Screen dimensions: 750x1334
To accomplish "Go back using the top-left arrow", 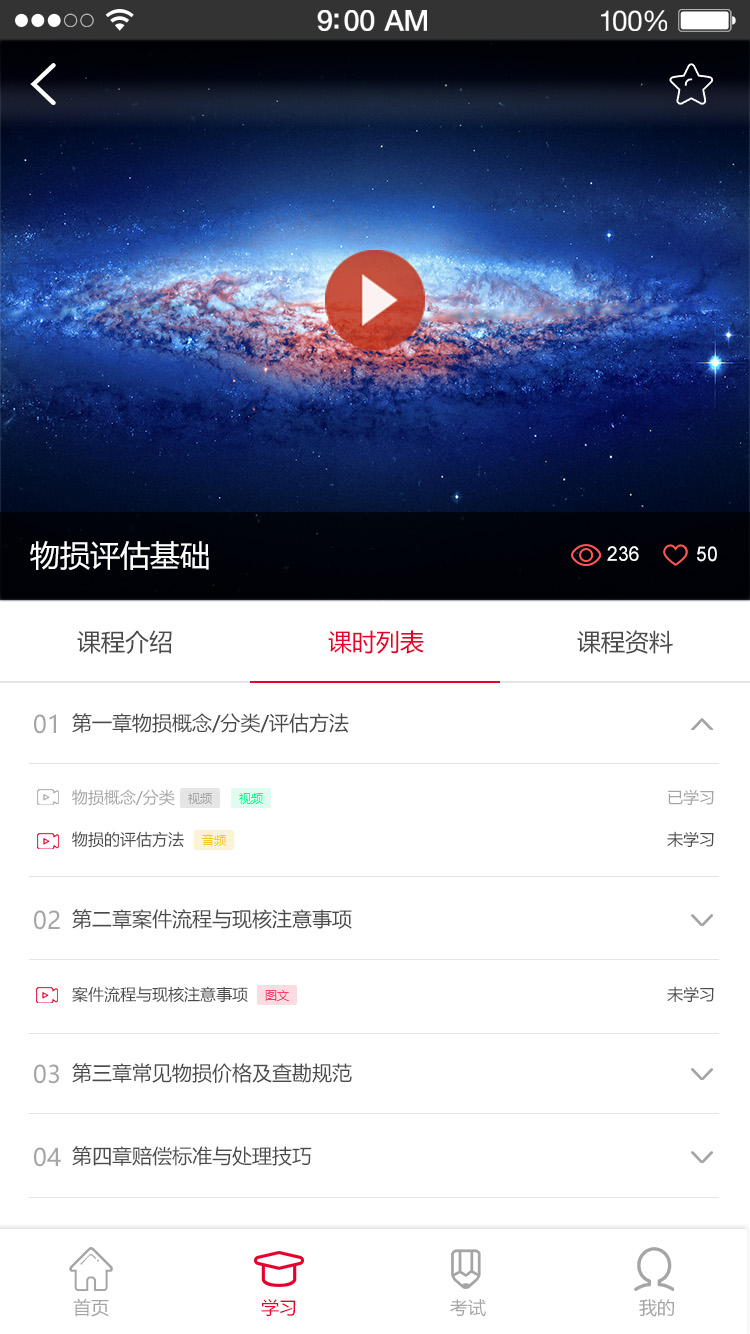I will (x=44, y=84).
